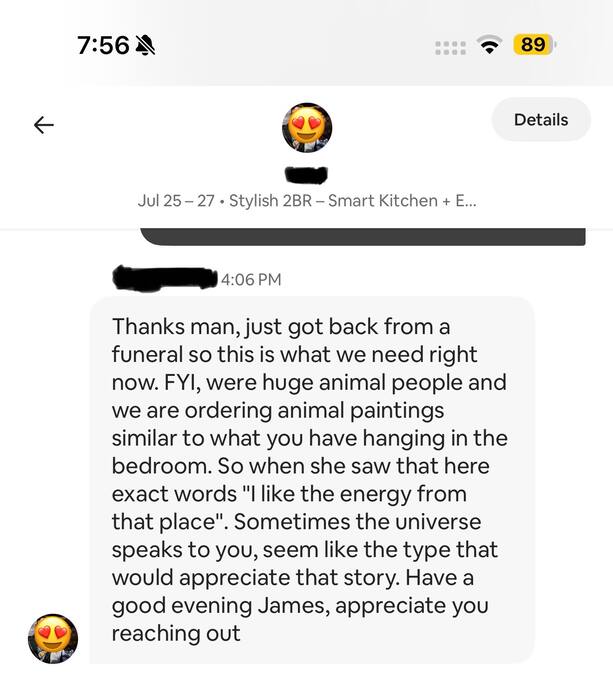This screenshot has height=683, width=613.
Task: Open the guest's profile photo at top
Action: coord(306,127)
